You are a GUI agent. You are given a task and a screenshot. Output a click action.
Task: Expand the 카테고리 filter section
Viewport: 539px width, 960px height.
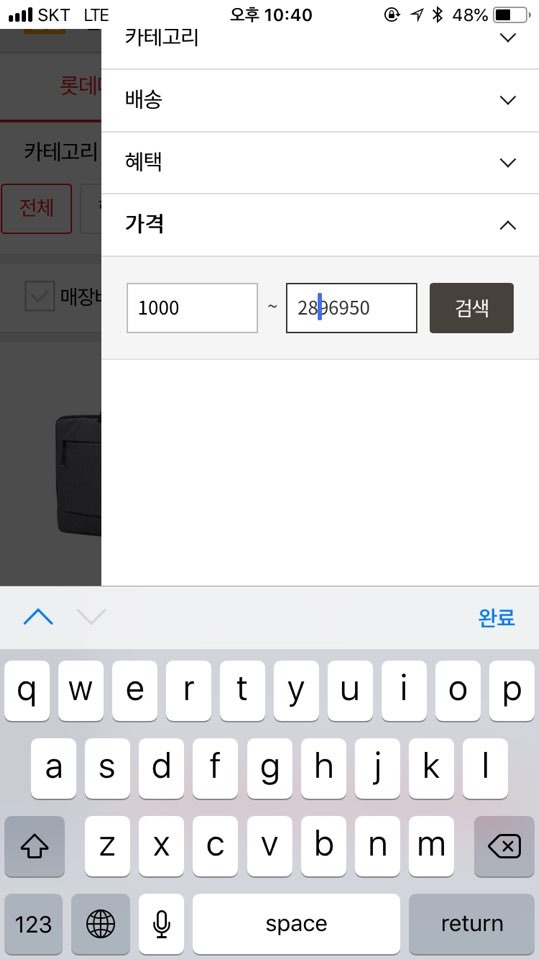[x=320, y=40]
